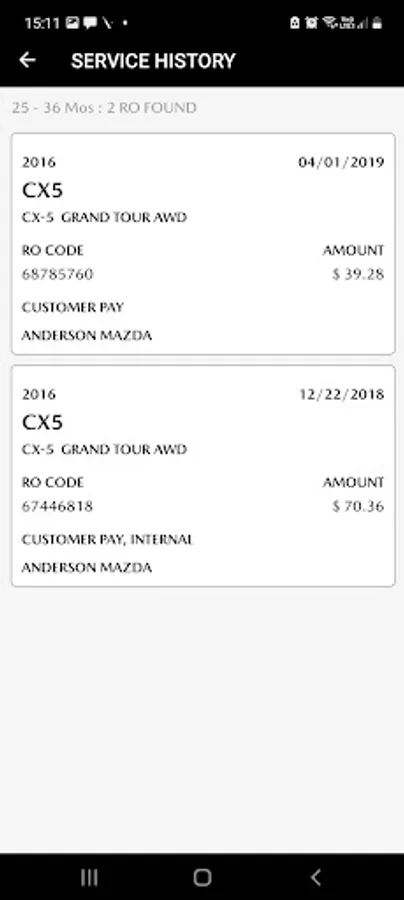
Task: Open the recent apps view
Action: pos(89,876)
